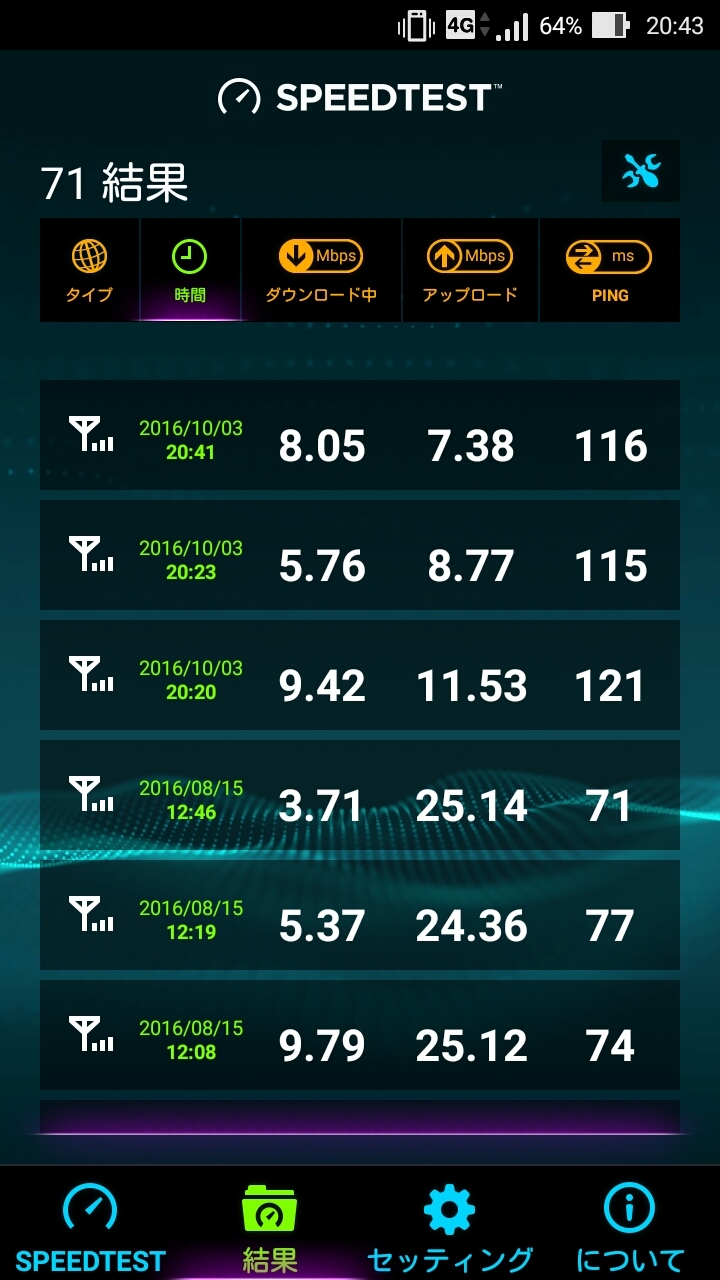Select the 結果 tab
This screenshot has width=720, height=1280.
click(270, 1226)
